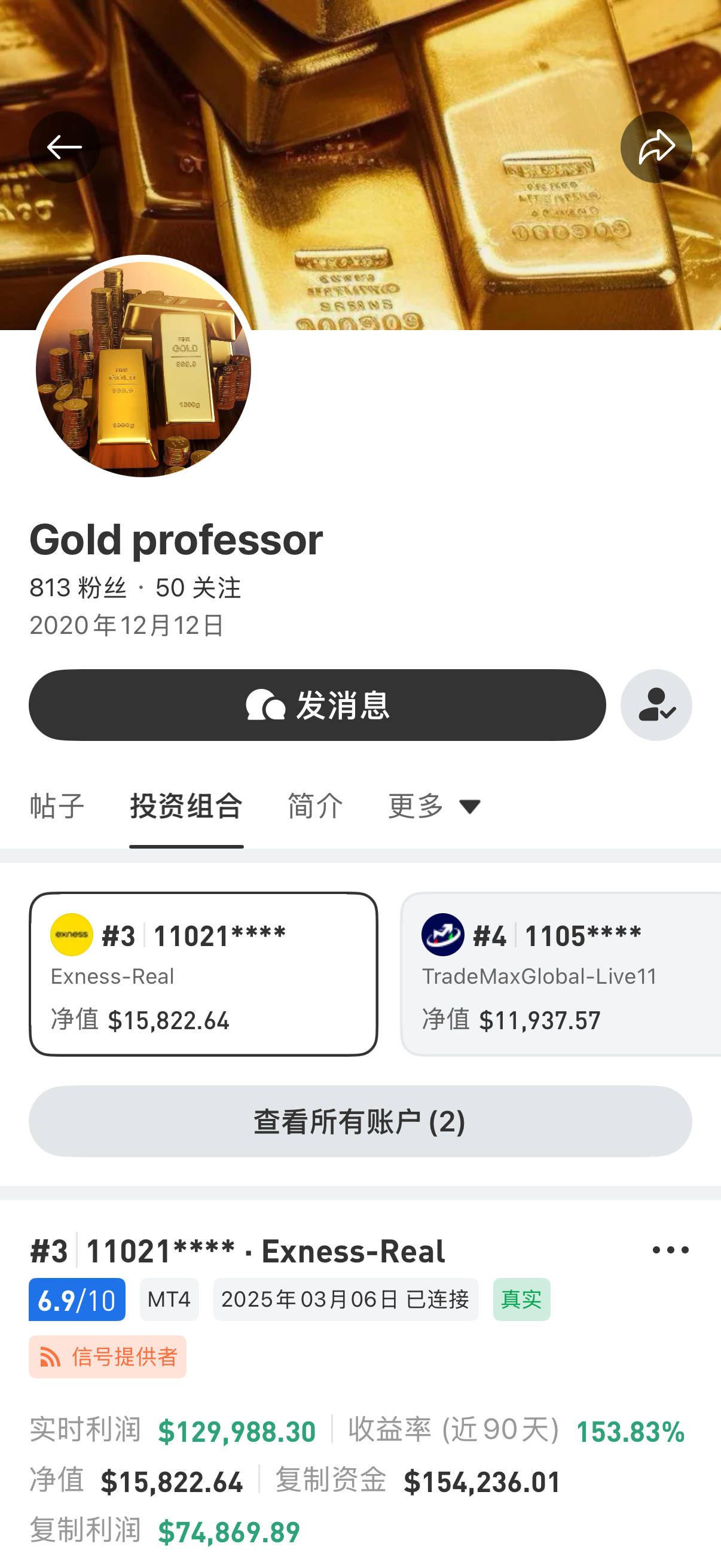Select the 投资组合 tab
Screen dimensions: 721x1568
(186, 806)
